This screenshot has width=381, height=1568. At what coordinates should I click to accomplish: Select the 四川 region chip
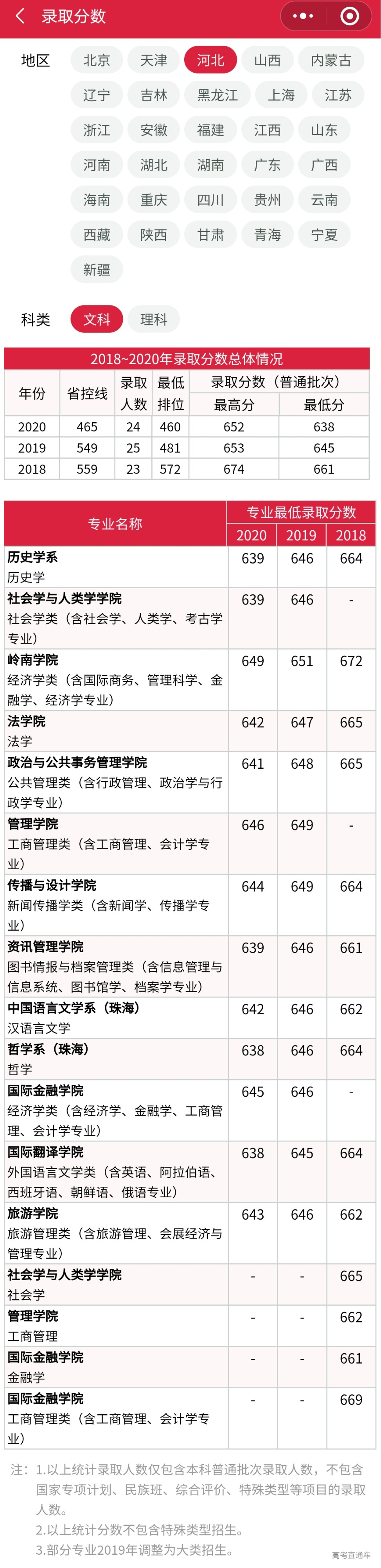(210, 200)
